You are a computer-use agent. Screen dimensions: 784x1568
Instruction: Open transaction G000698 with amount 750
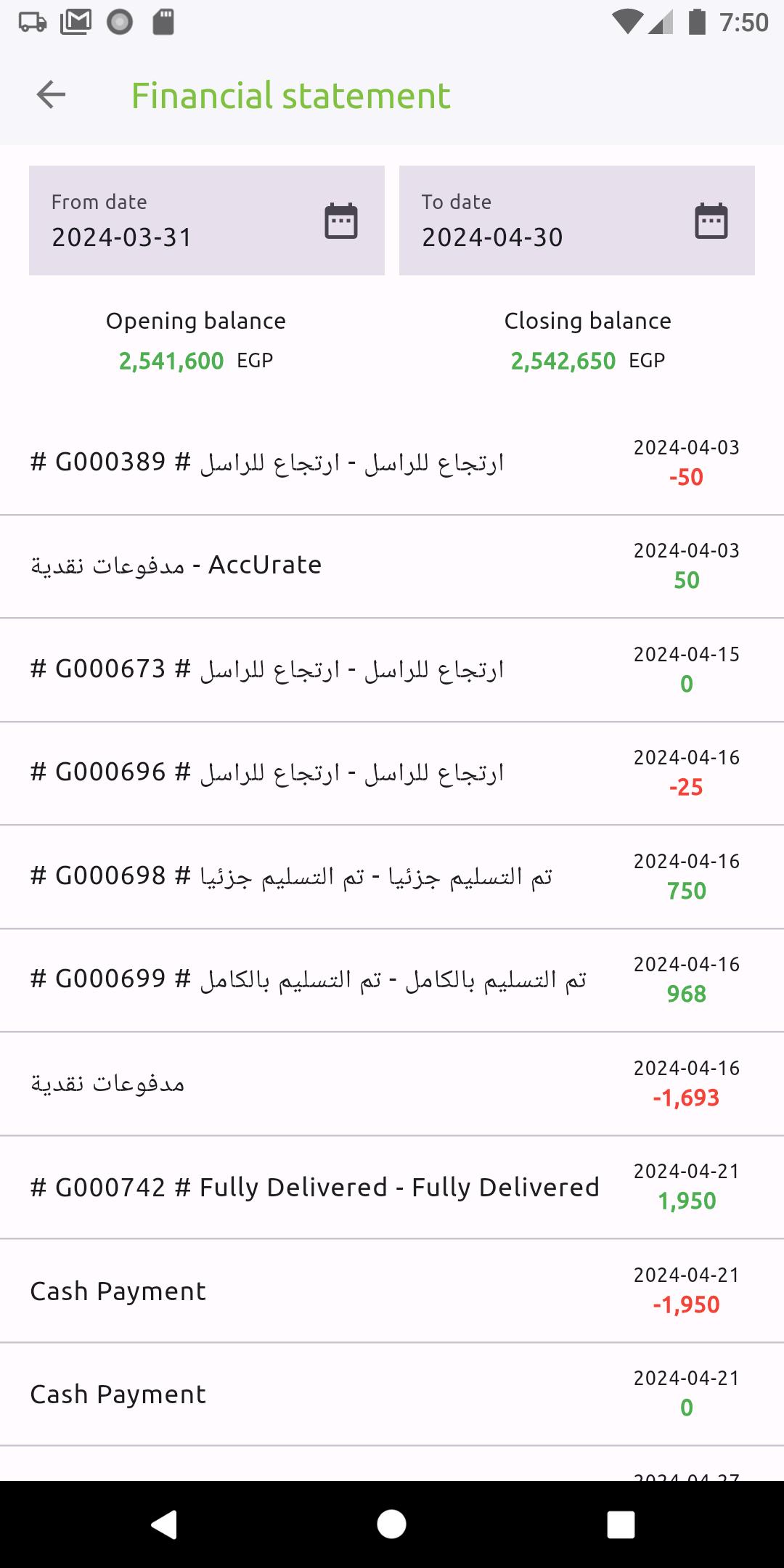coord(392,877)
